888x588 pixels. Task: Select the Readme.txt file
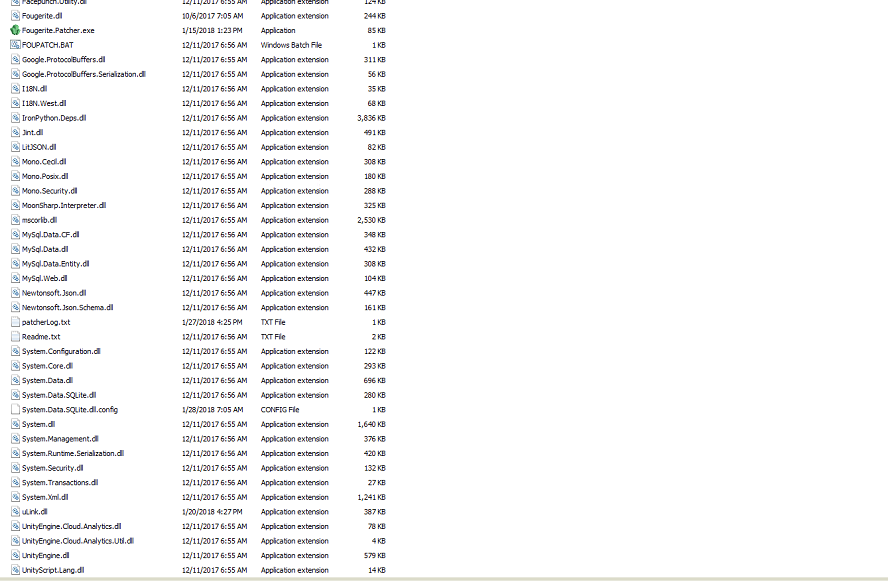tap(41, 337)
